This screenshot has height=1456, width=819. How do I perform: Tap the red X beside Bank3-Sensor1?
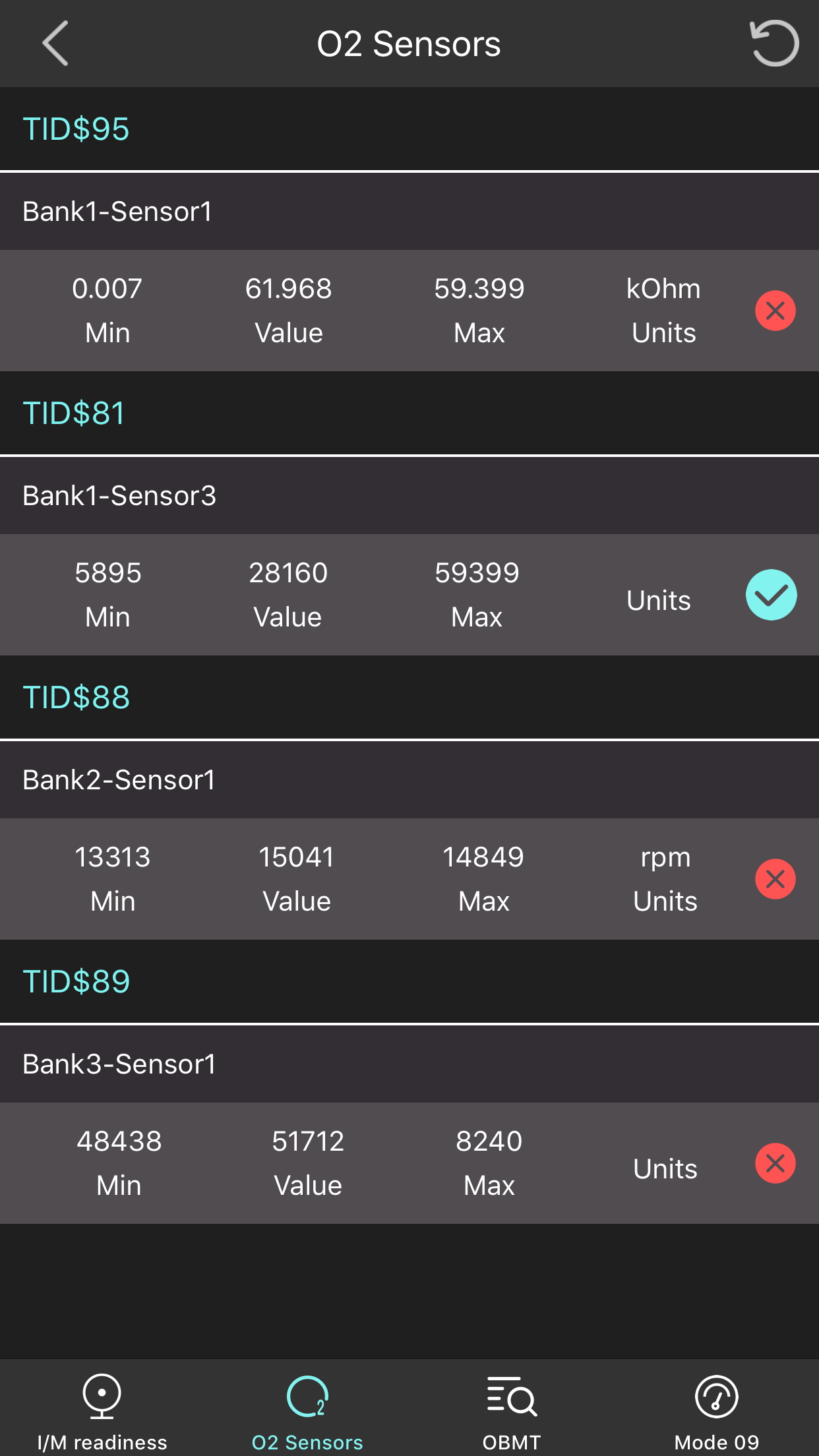[x=775, y=1164]
